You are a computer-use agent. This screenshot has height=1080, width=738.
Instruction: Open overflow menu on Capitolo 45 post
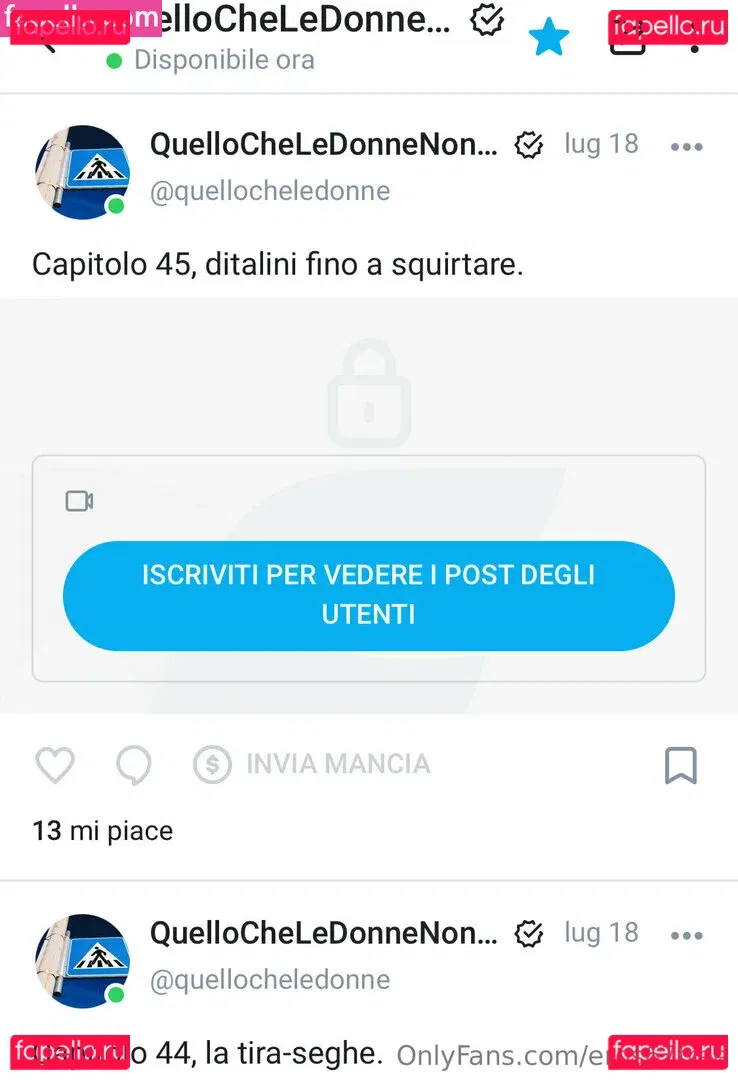(686, 147)
